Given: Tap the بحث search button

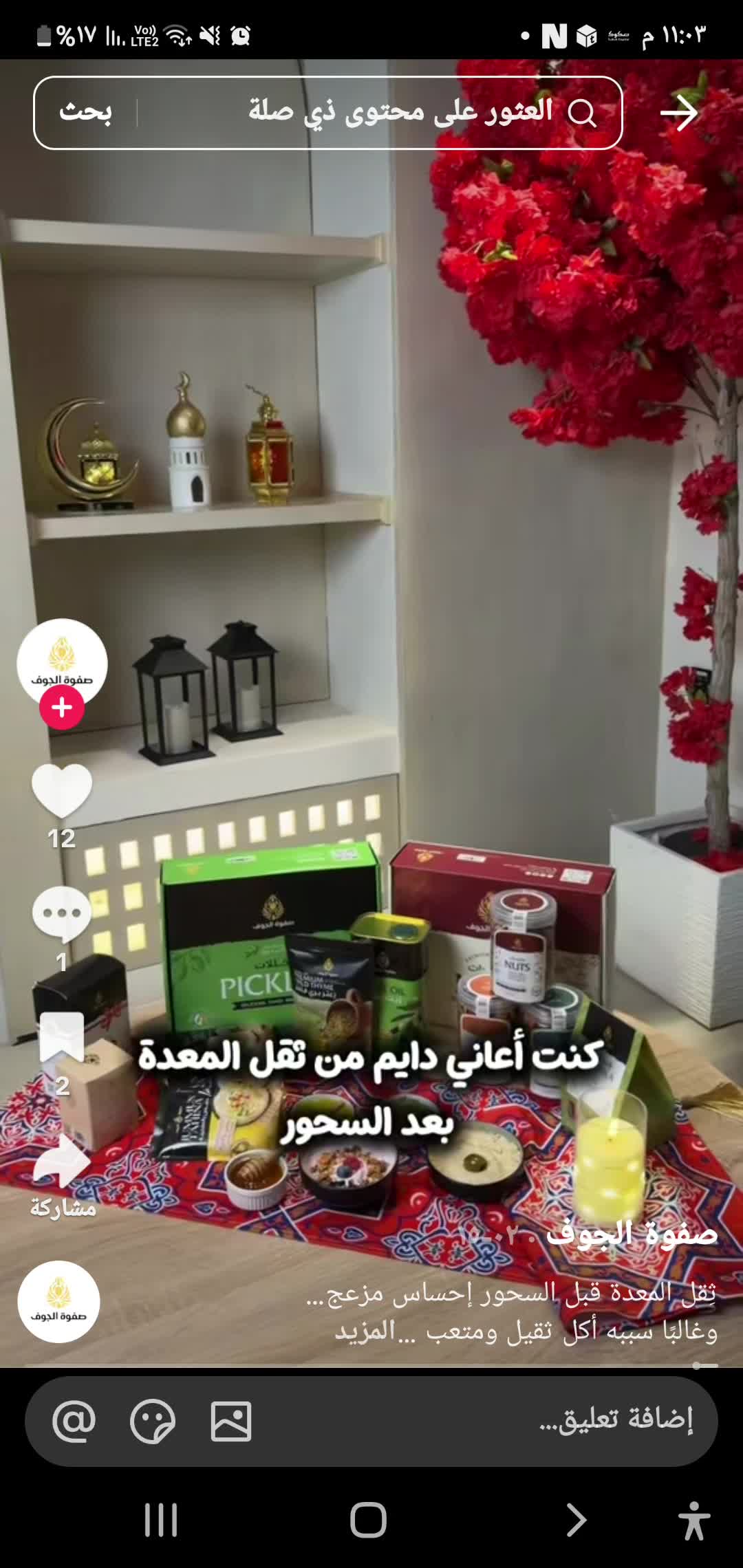Looking at the screenshot, I should 85,112.
